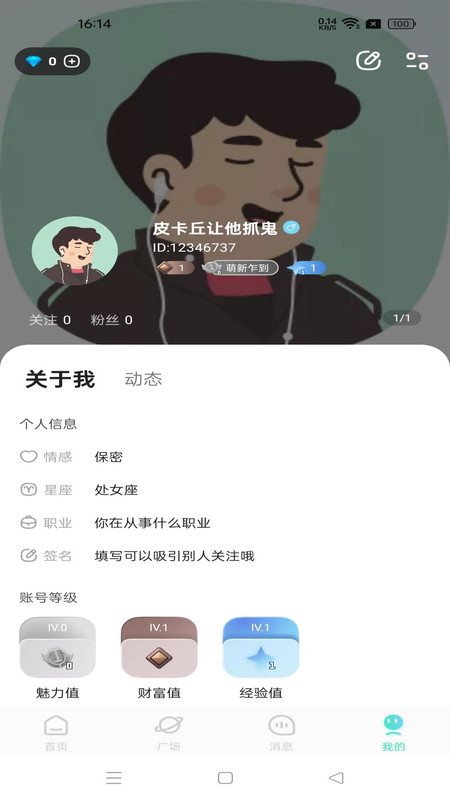View the 粉丝 followers list
This screenshot has height=800, width=450.
click(x=111, y=320)
